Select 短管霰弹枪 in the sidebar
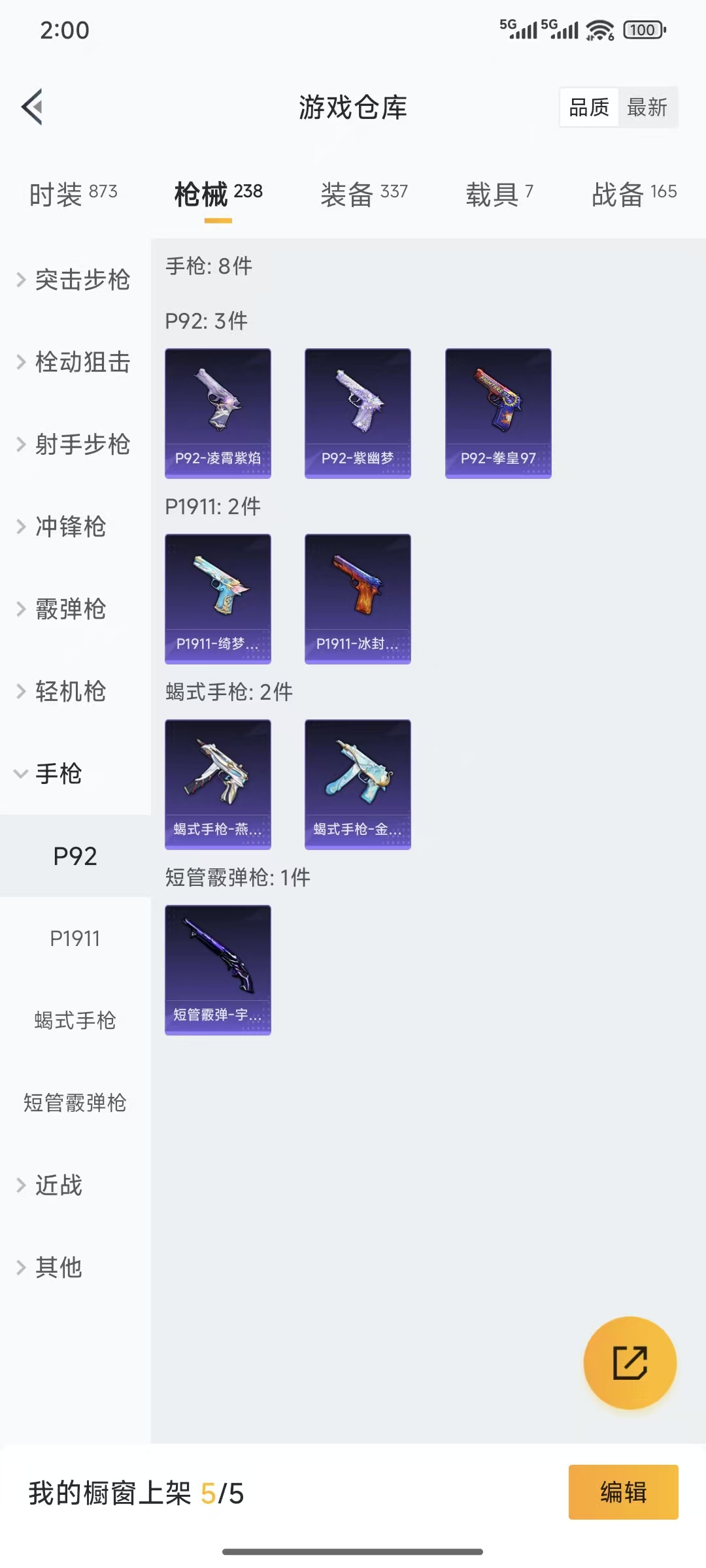This screenshot has width=706, height=1568. click(x=75, y=1103)
